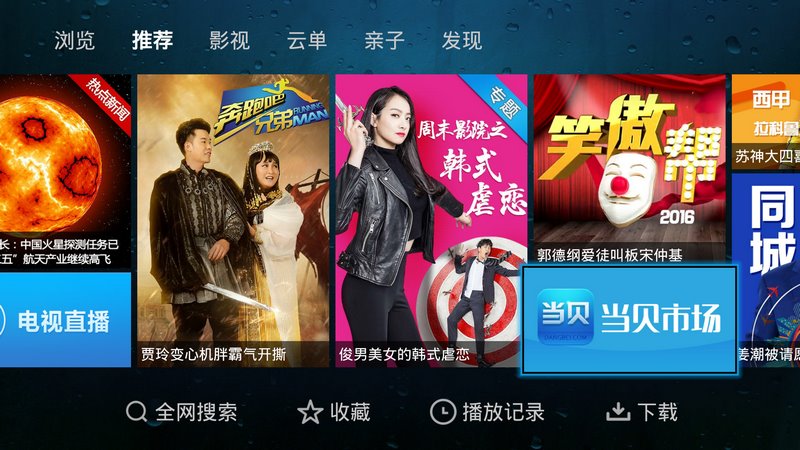Launch 电视直播 live TV
The width and height of the screenshot is (800, 450).
click(65, 321)
